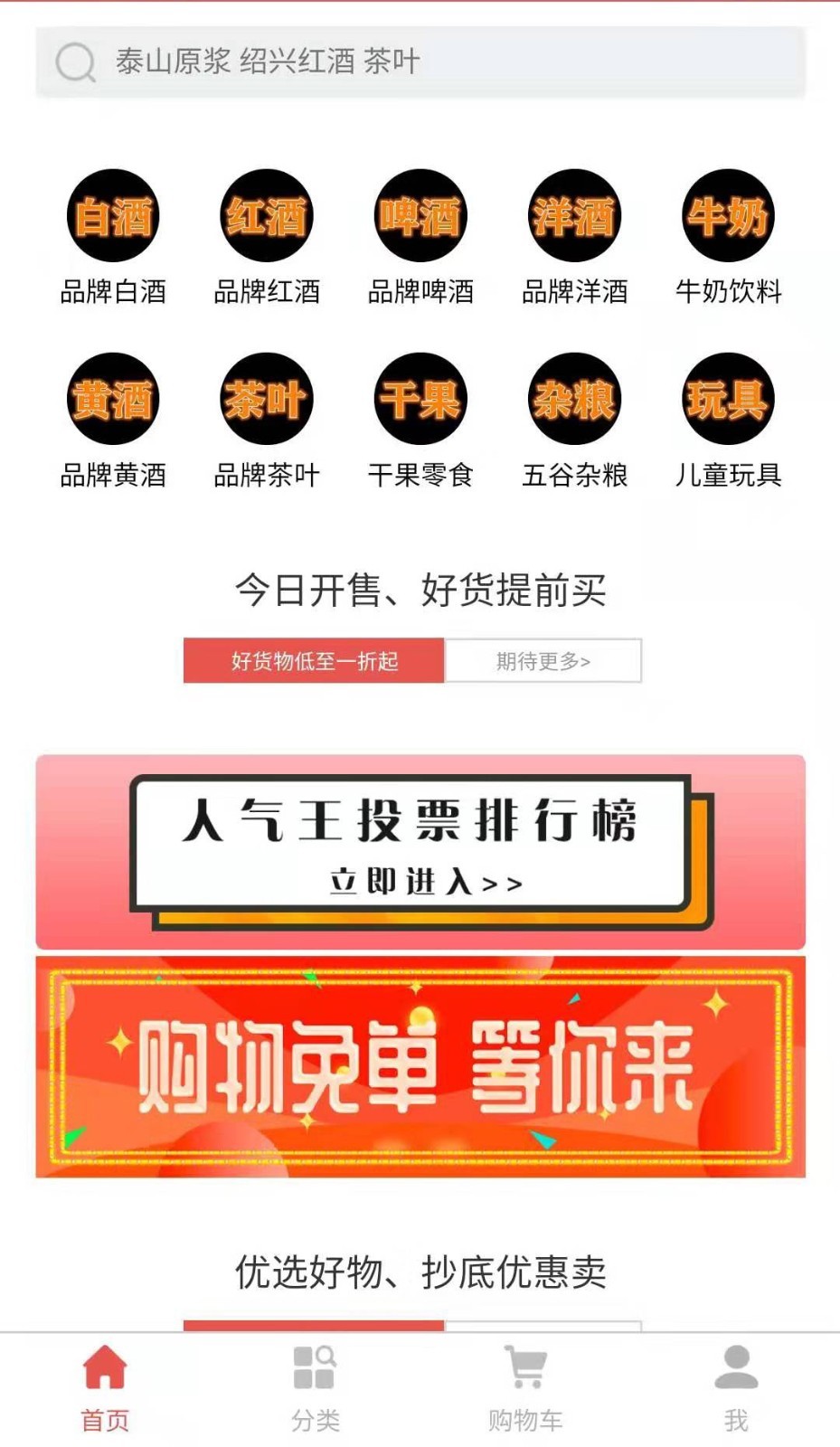Switch to the 分类 tab
This screenshot has height=1447, width=840.
tap(315, 1388)
